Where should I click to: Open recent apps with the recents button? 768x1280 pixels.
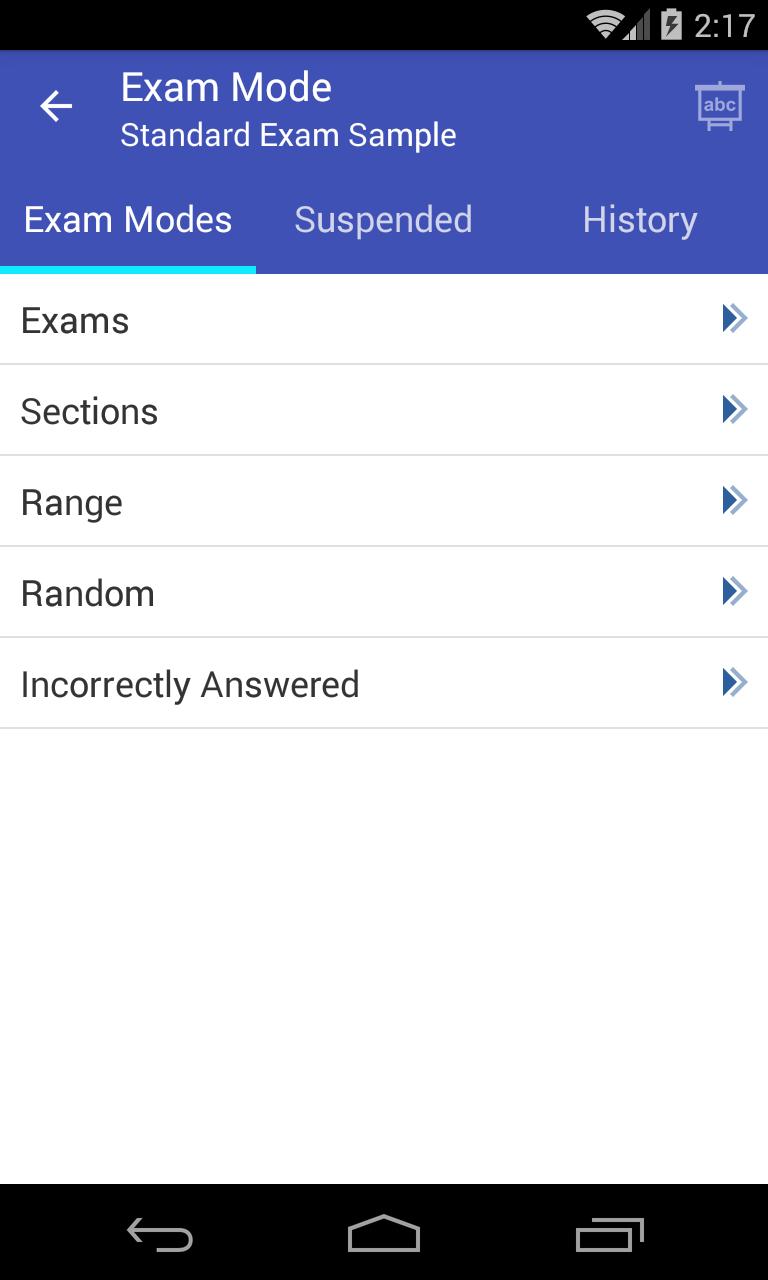[609, 1236]
